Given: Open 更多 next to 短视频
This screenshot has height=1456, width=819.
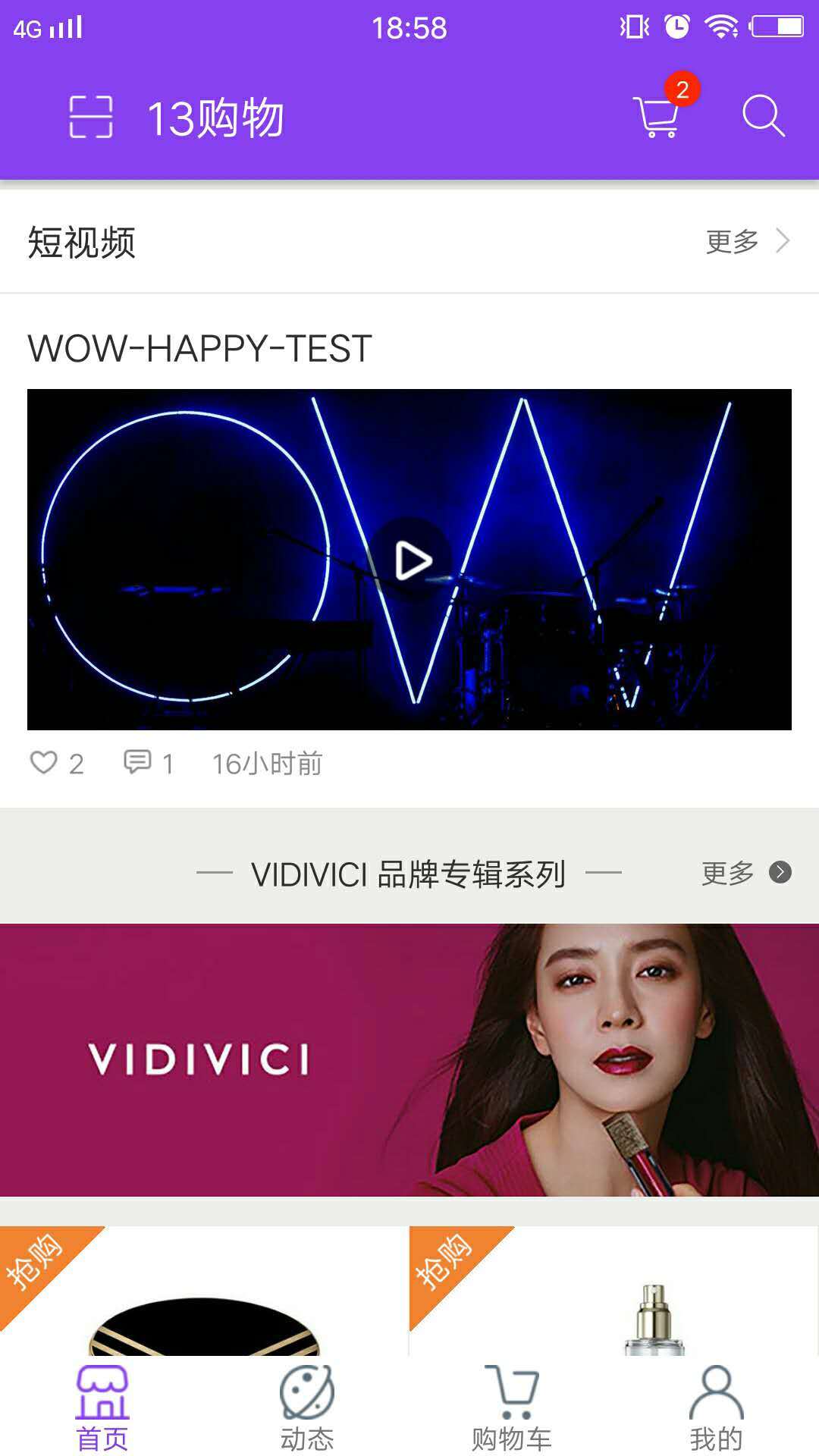Looking at the screenshot, I should 747,241.
